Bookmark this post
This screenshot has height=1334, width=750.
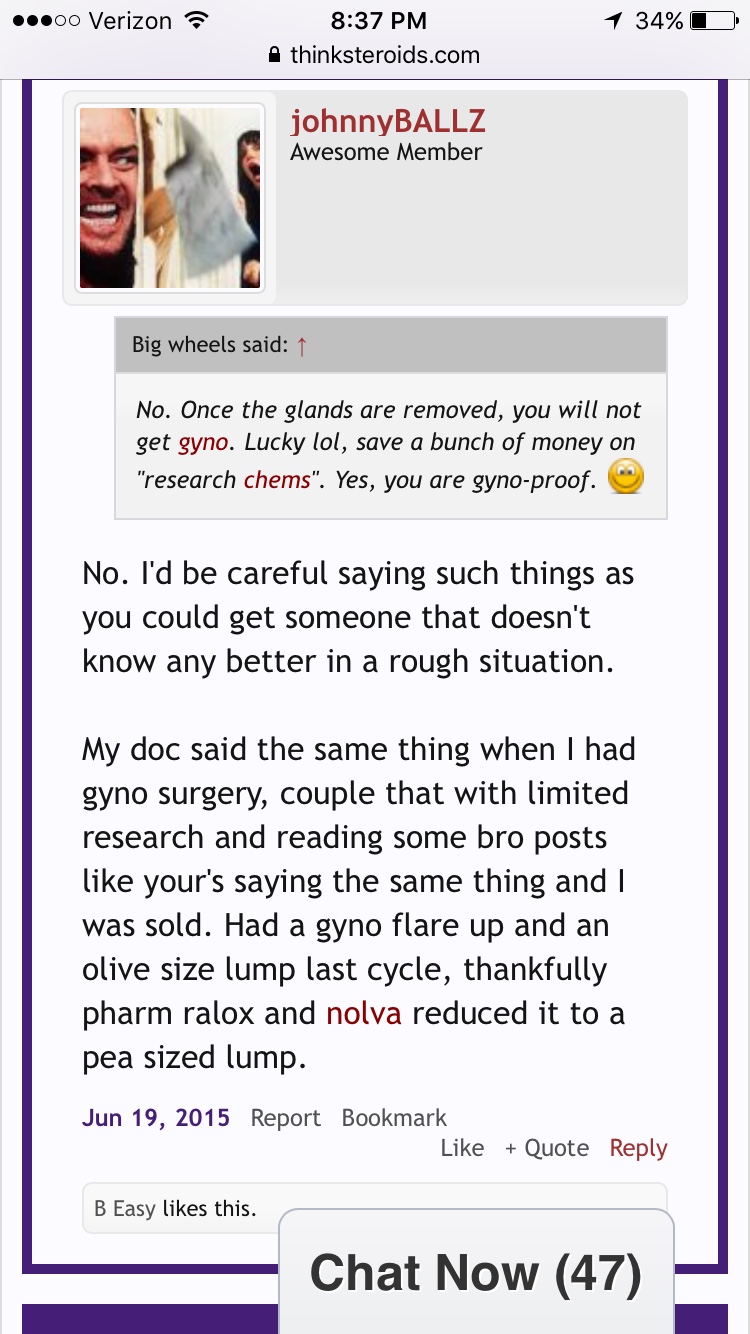coord(395,1117)
